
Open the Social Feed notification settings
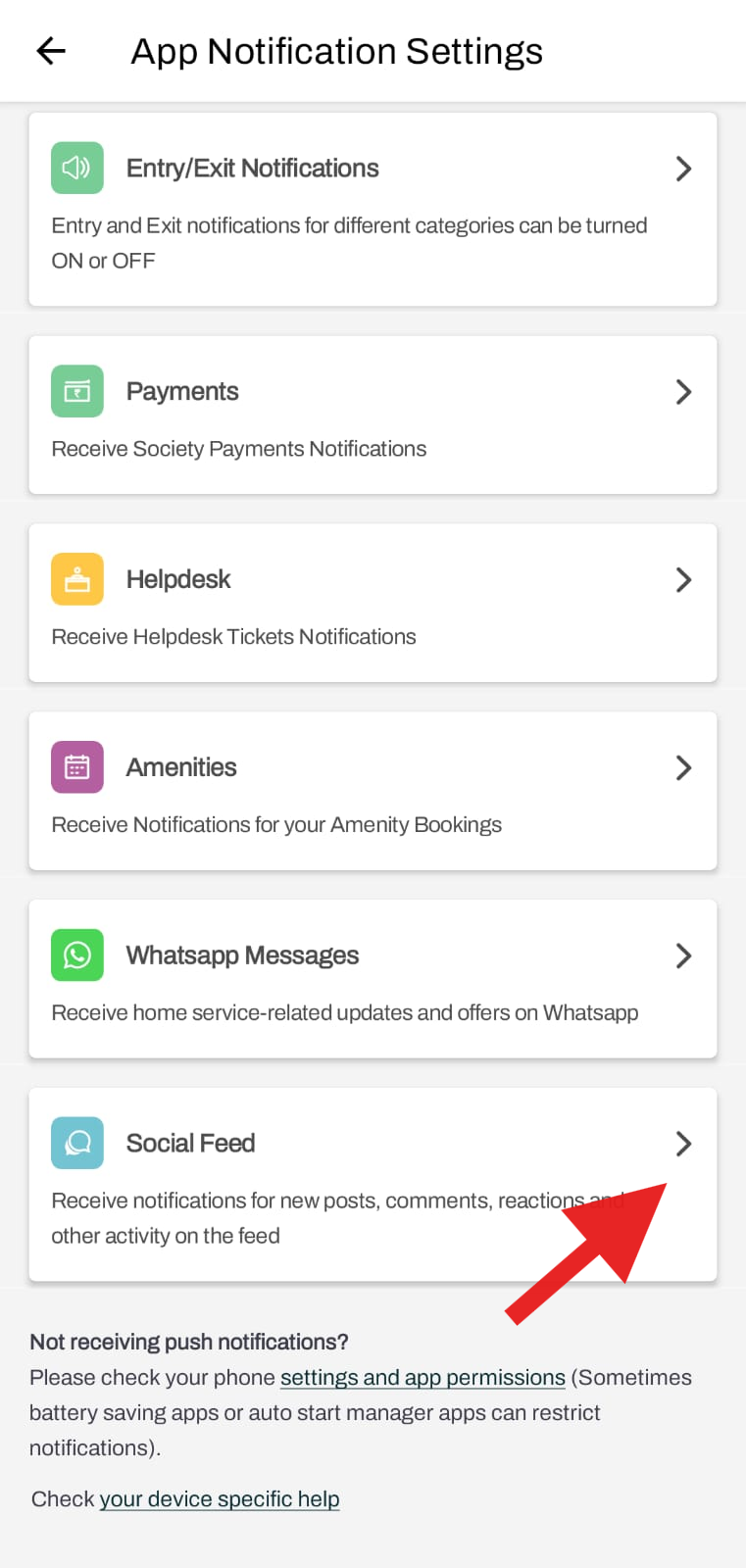[373, 1143]
